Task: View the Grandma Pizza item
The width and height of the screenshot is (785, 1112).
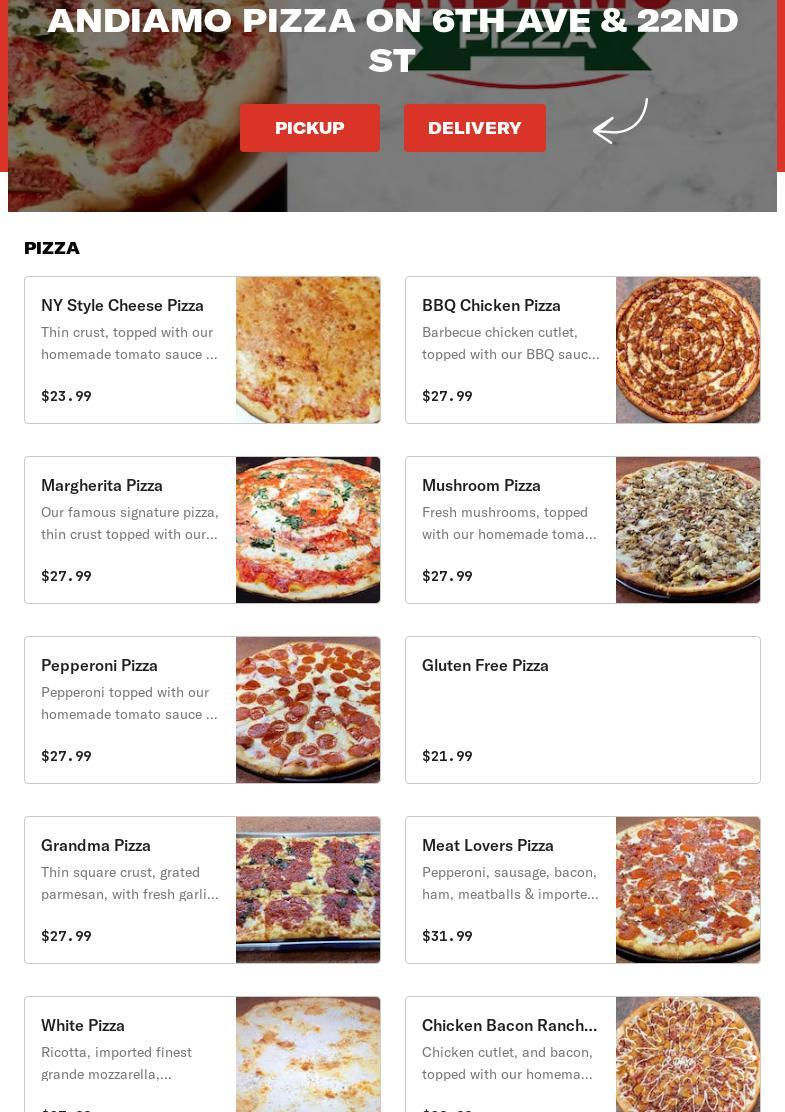Action: click(x=202, y=890)
